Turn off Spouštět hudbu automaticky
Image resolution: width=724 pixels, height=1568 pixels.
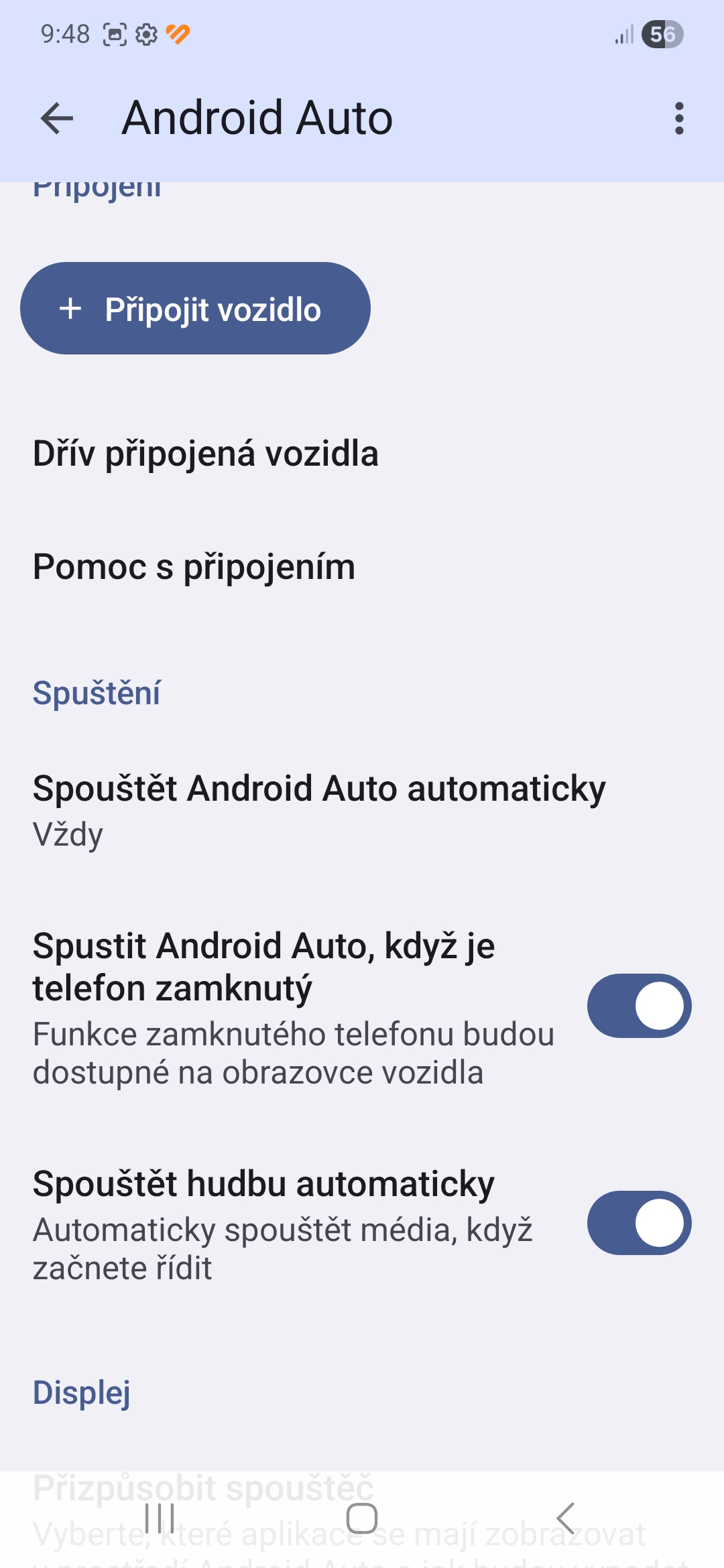(x=639, y=1223)
